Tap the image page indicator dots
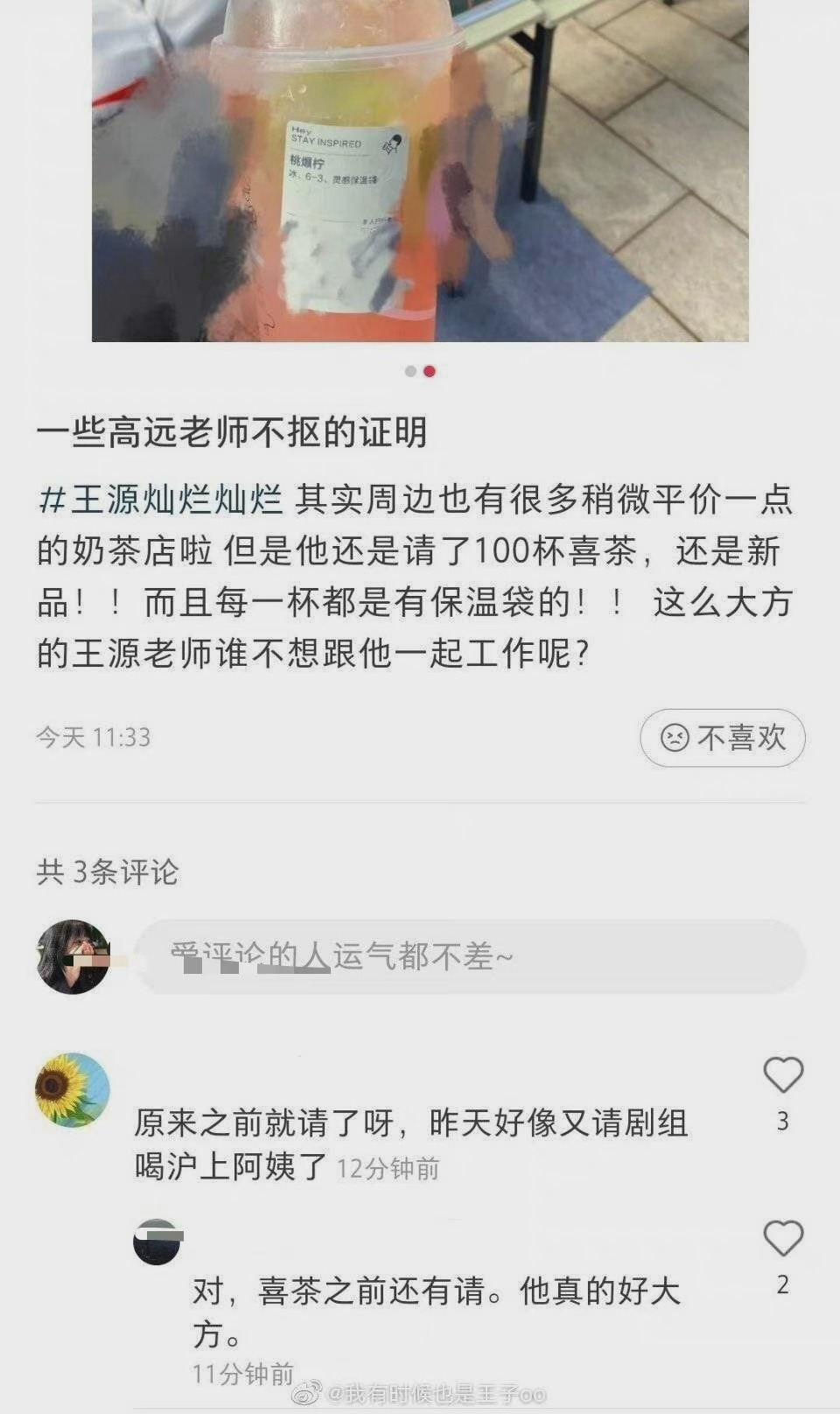840x1414 pixels. (420, 371)
